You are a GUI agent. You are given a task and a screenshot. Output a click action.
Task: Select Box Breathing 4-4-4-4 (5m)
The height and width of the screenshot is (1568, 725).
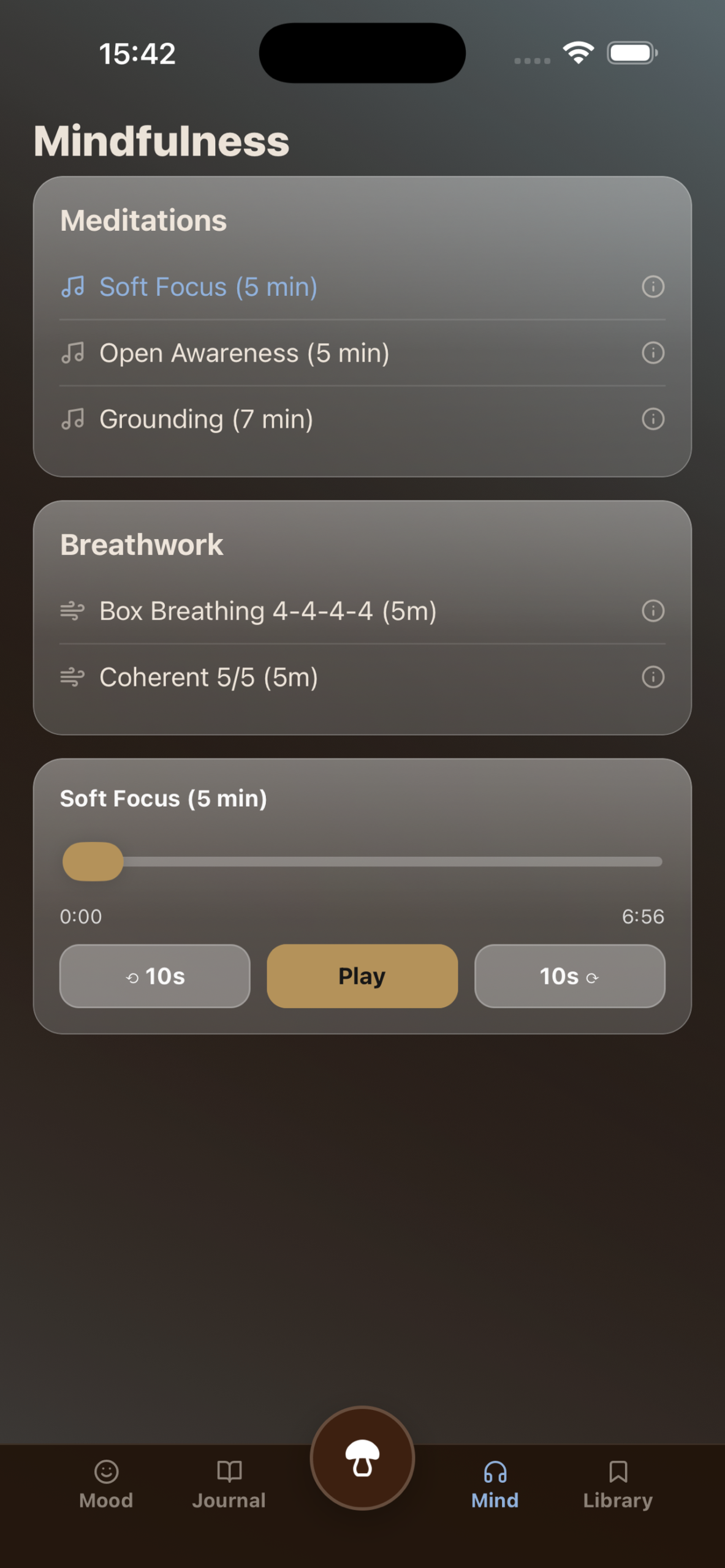click(268, 611)
